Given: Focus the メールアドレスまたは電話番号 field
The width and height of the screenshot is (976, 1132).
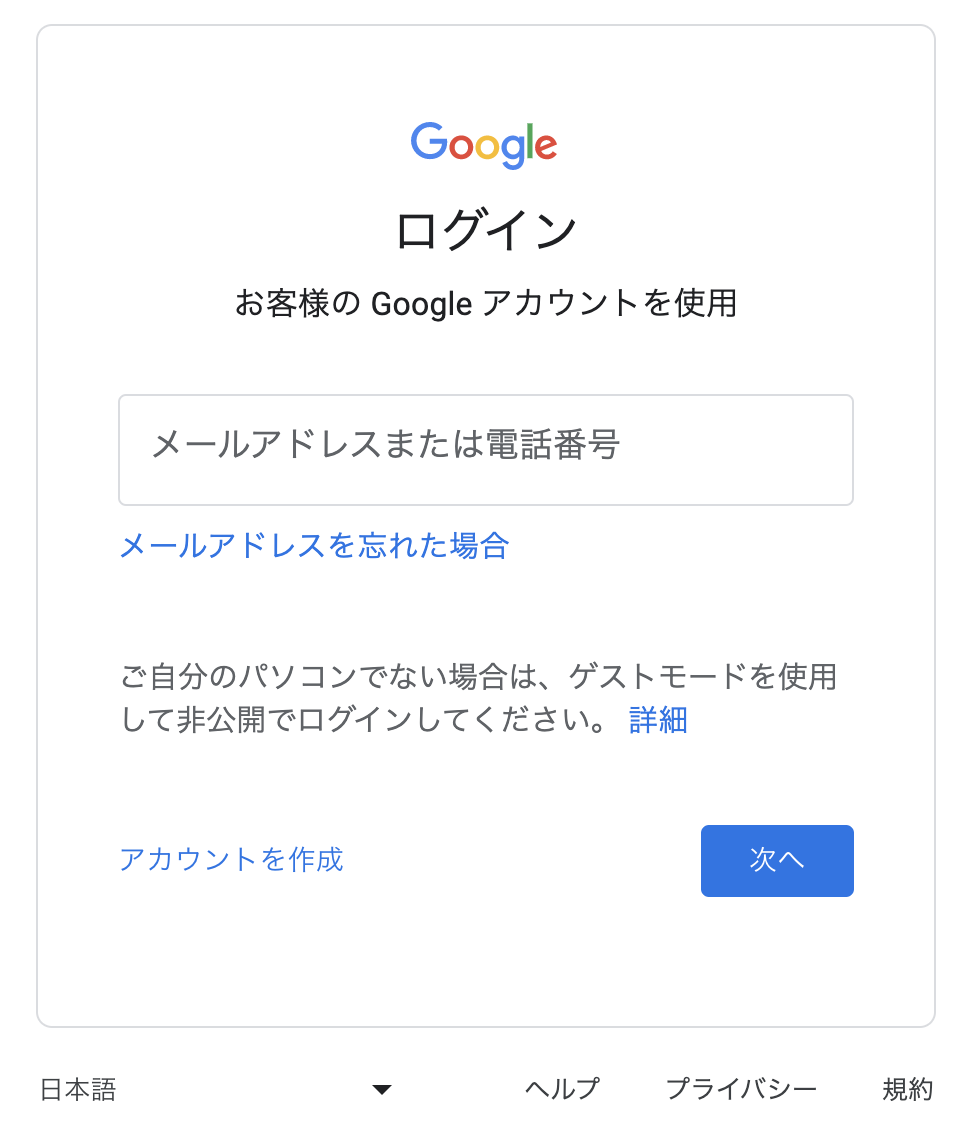Looking at the screenshot, I should [x=486, y=450].
